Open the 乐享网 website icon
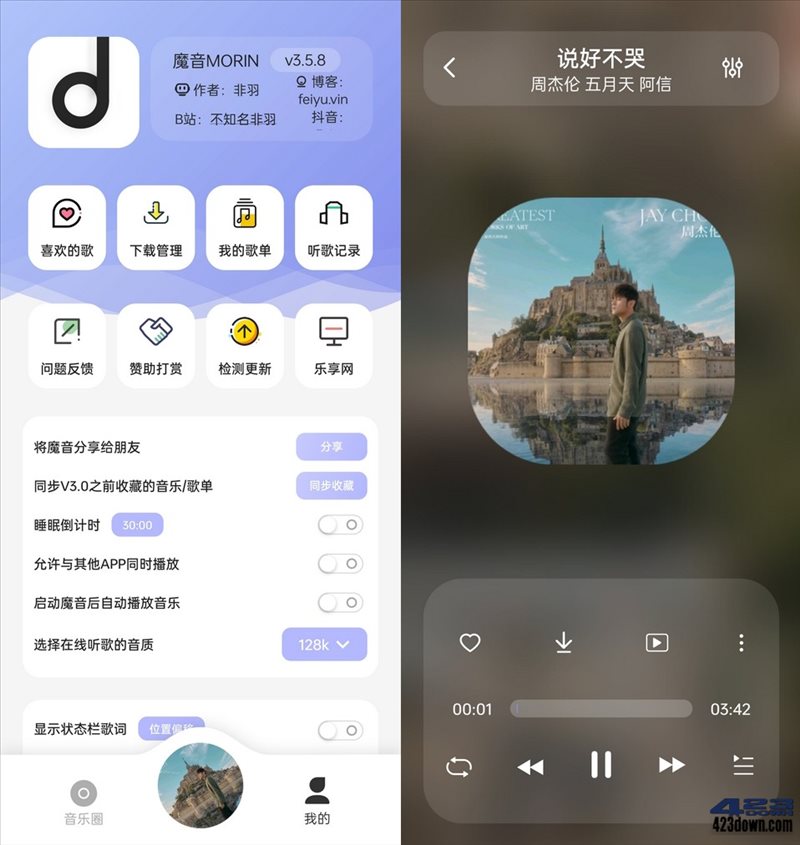Screen dimensions: 800x845 [333, 346]
